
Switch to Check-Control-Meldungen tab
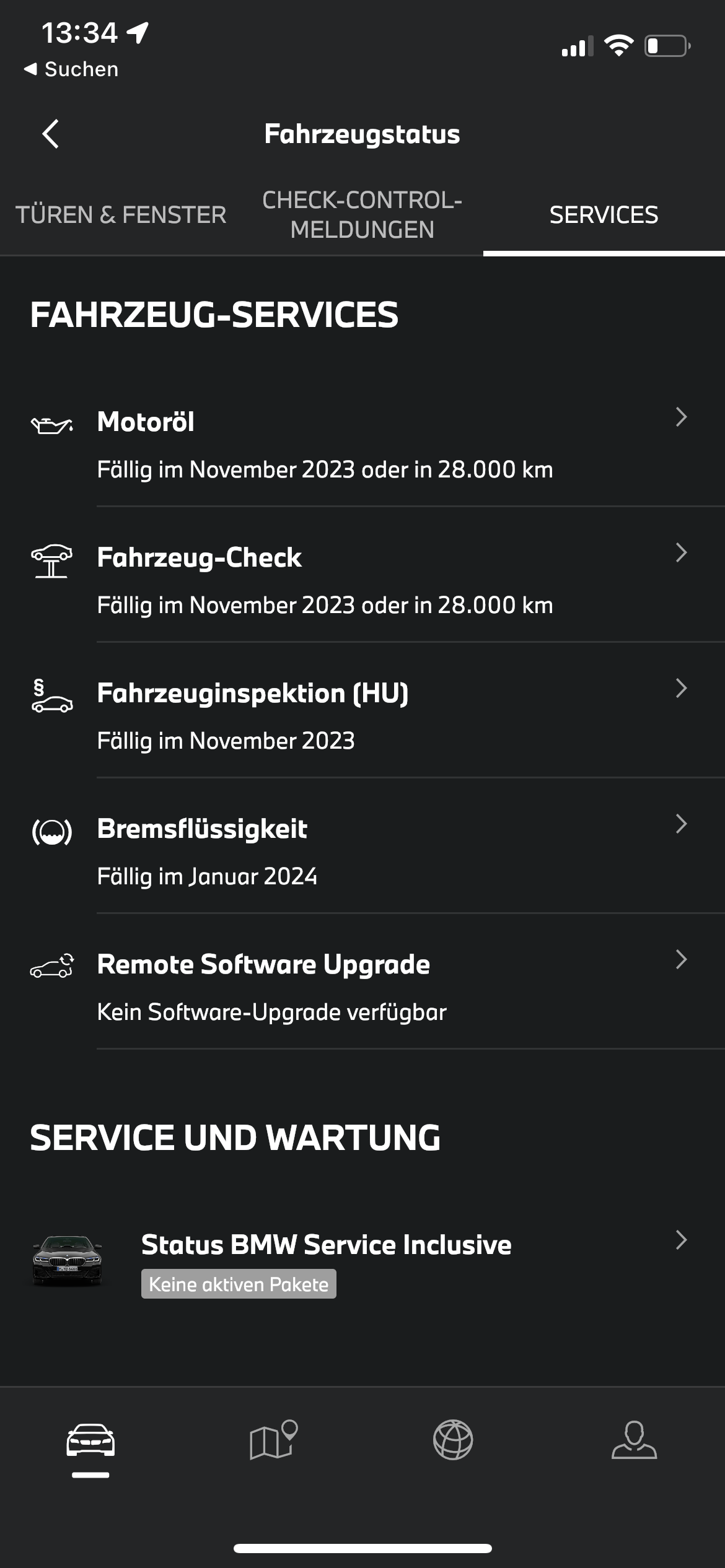pyautogui.click(x=362, y=215)
